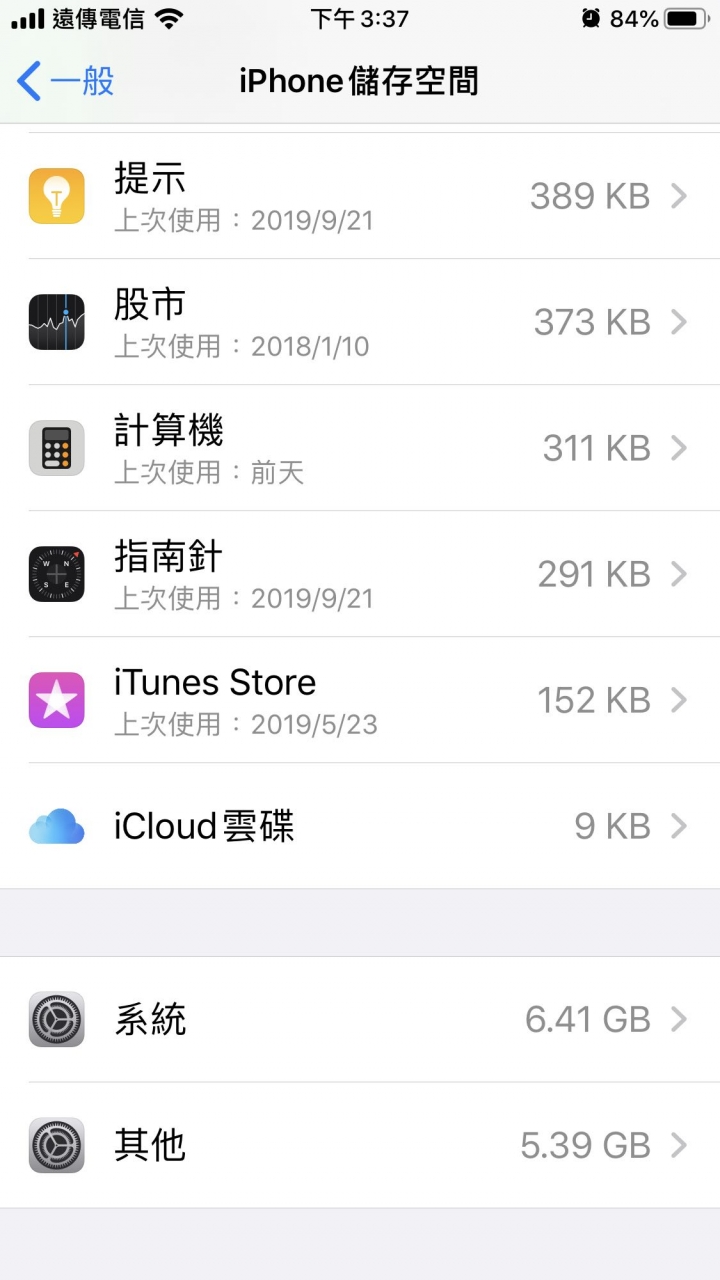Open 股市 storage details
Viewport: 720px width, 1280px height.
click(360, 322)
